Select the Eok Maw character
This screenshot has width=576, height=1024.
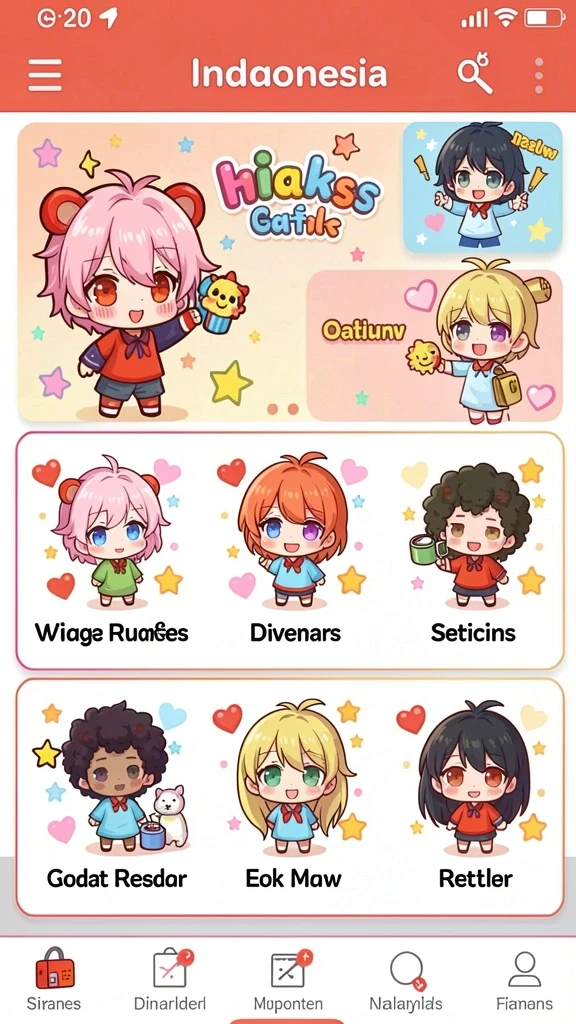(293, 797)
